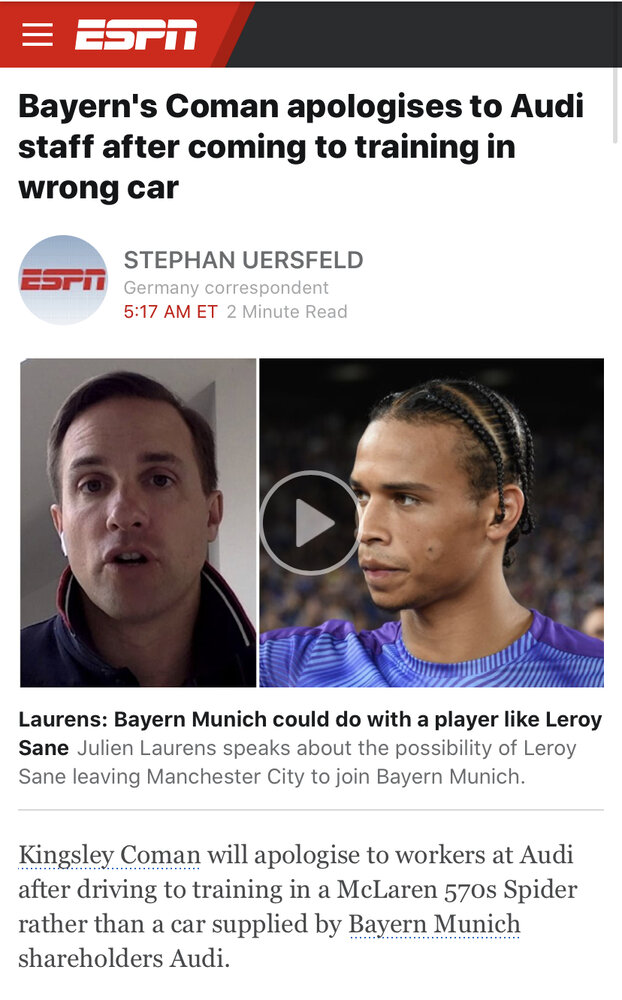Go to ESPN home via logo

(x=136, y=35)
